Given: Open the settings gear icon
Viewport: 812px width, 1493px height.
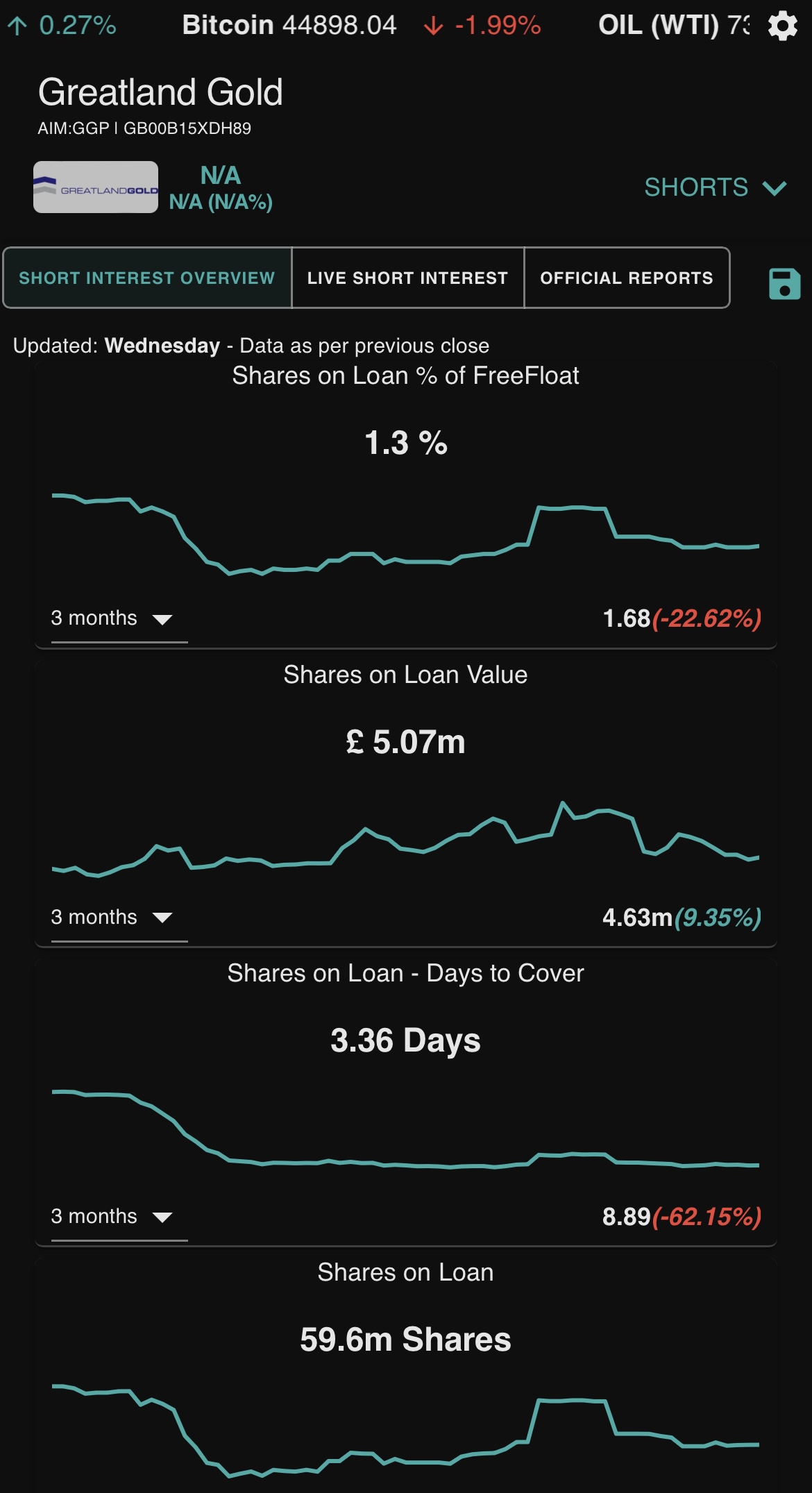Looking at the screenshot, I should pos(783,26).
